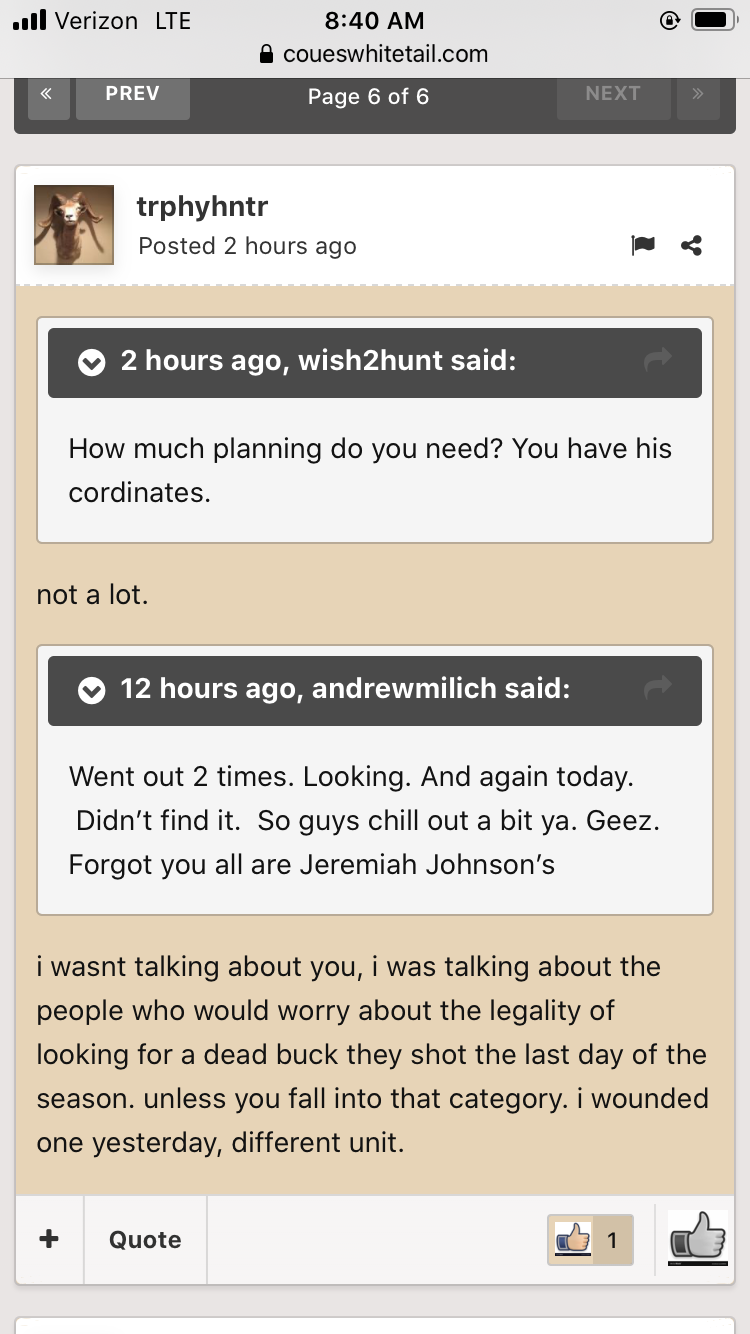Quote trphyhntr's post
Screen dimensions: 750x1334
click(x=145, y=1239)
